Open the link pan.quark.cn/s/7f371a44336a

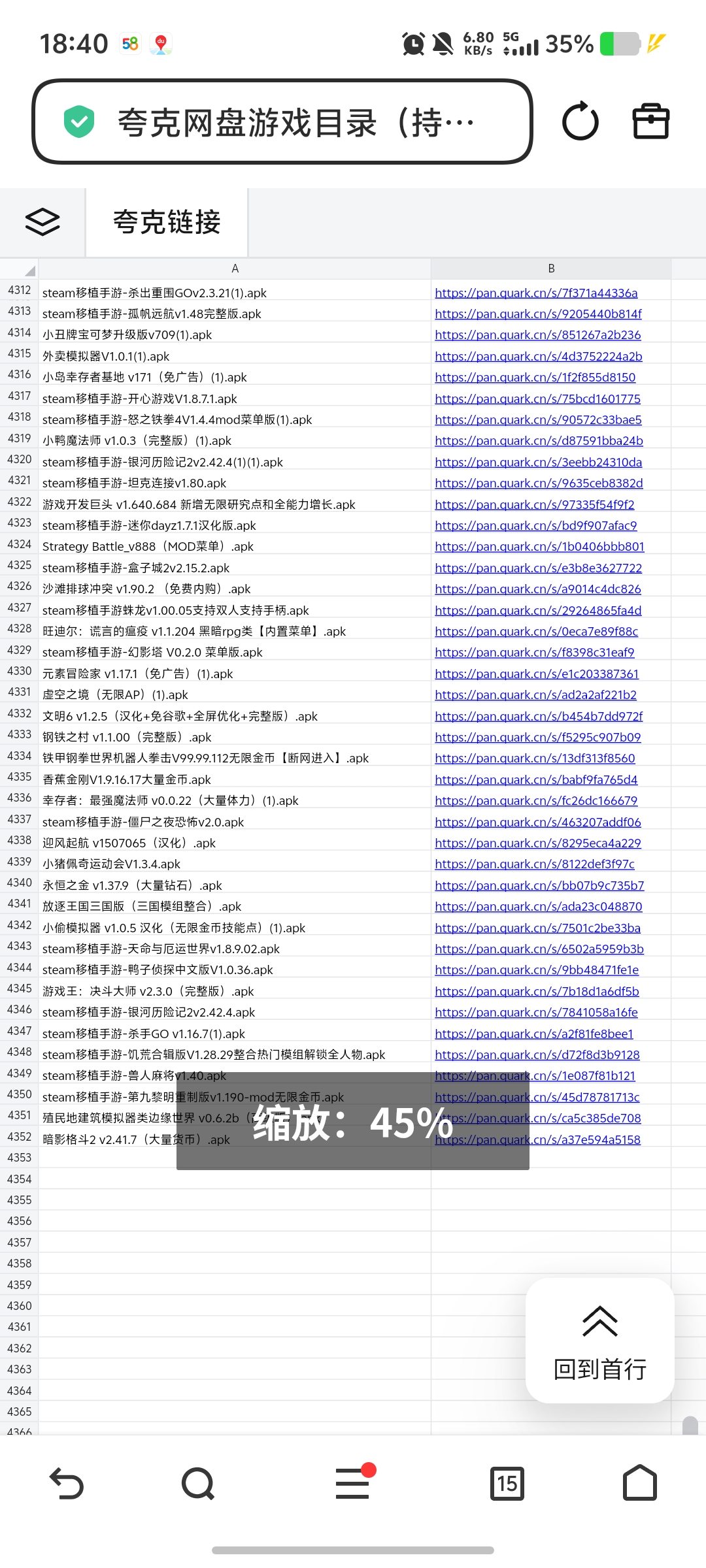pos(536,293)
